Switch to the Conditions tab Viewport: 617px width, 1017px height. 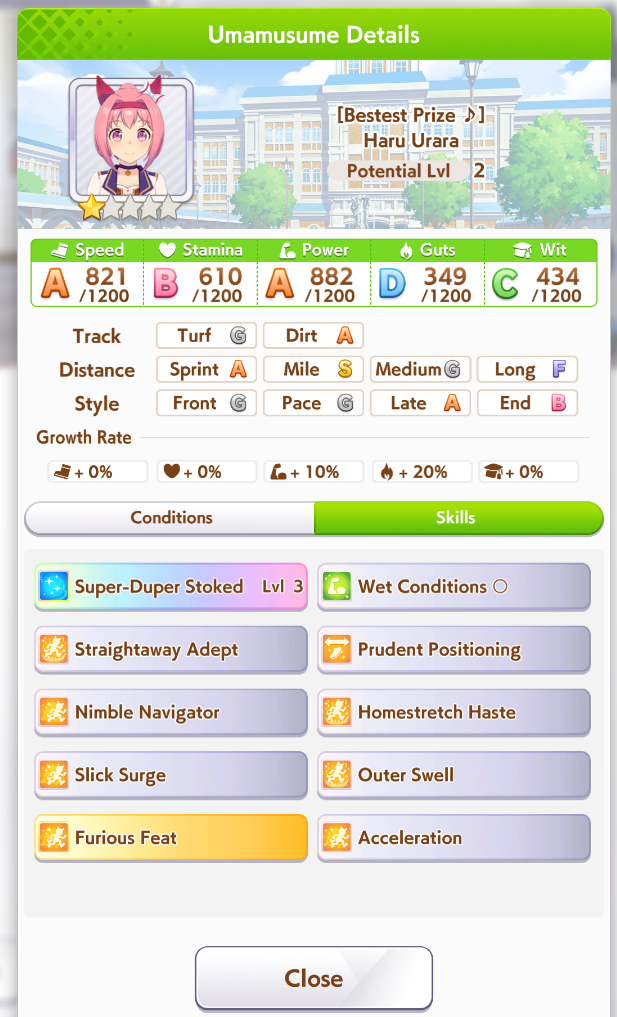(x=170, y=518)
